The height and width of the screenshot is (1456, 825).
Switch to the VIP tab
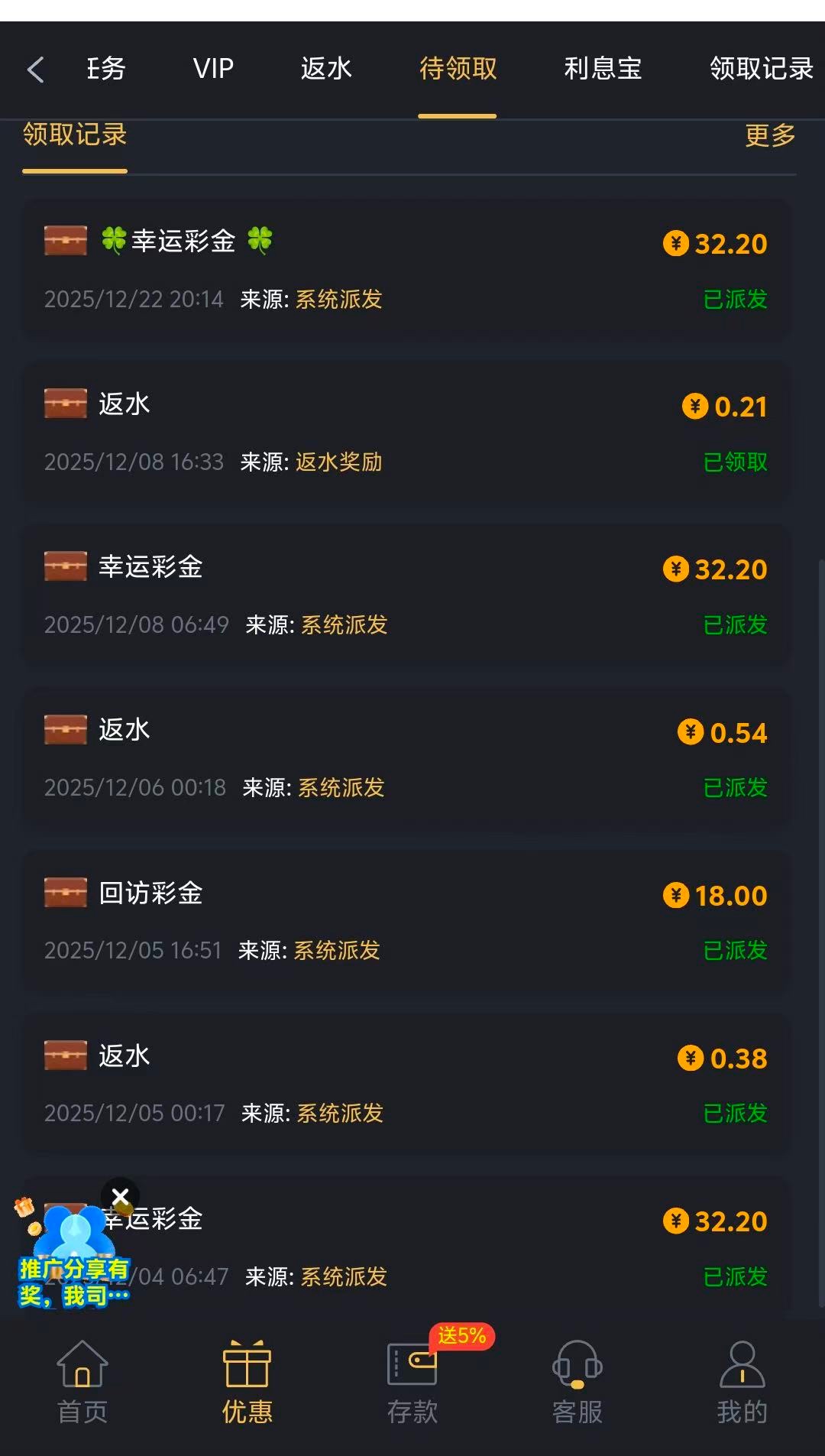pos(213,69)
